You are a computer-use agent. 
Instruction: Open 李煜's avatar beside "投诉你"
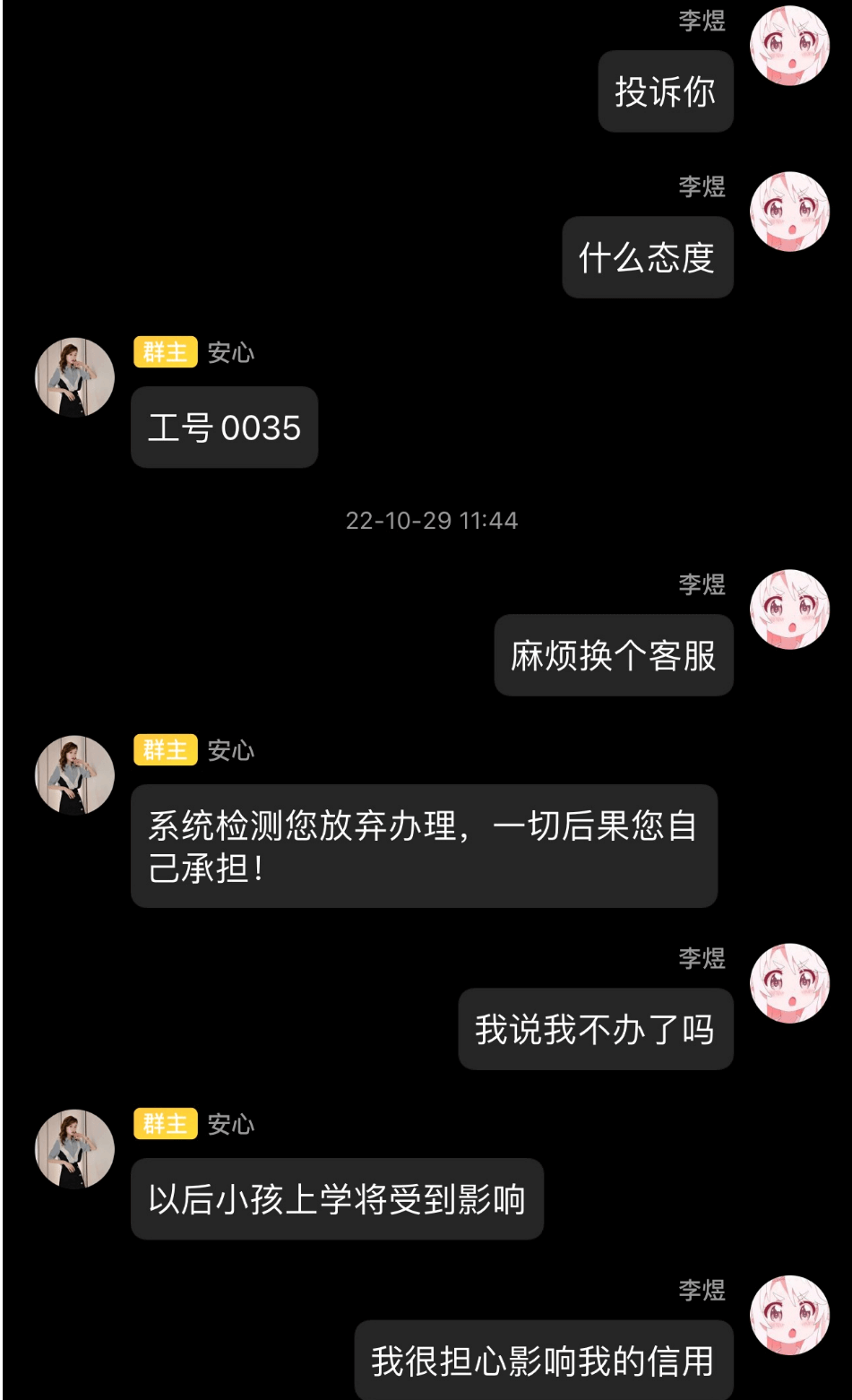point(789,46)
